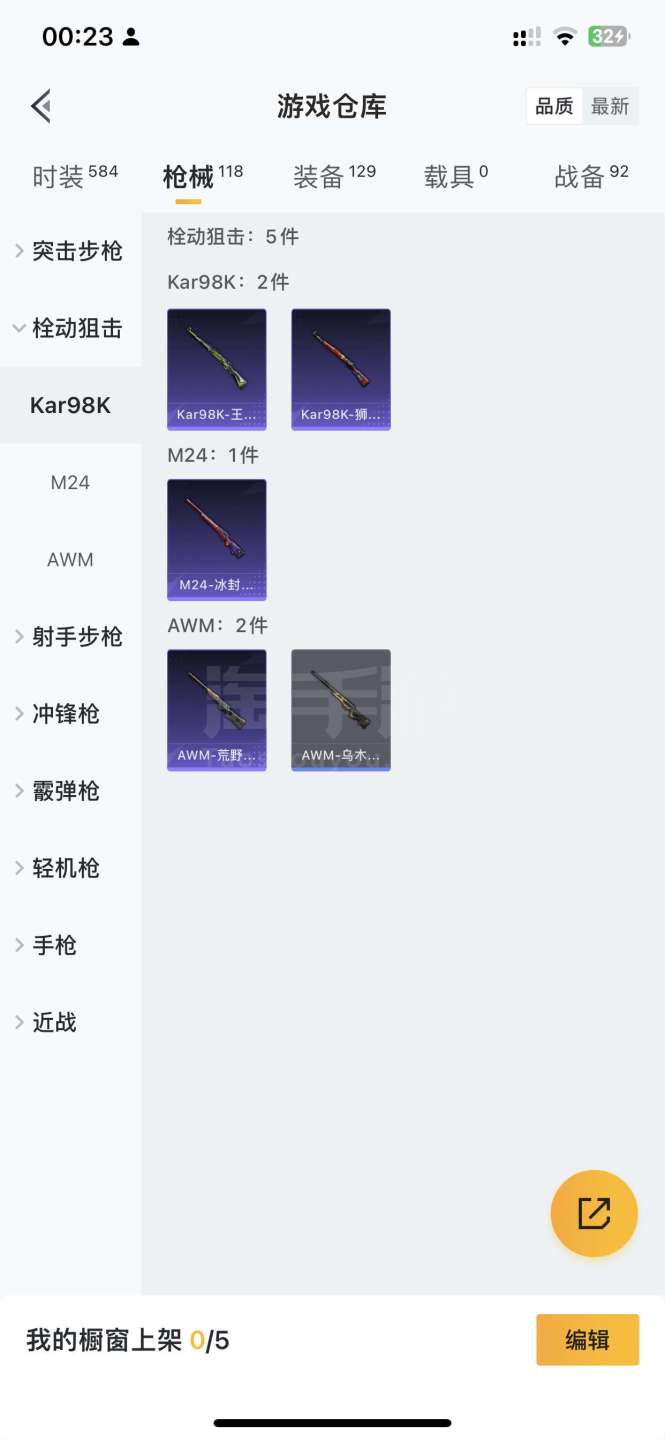This screenshot has height=1440, width=665.
Task: Tap the yellow share floating button
Action: [594, 1213]
